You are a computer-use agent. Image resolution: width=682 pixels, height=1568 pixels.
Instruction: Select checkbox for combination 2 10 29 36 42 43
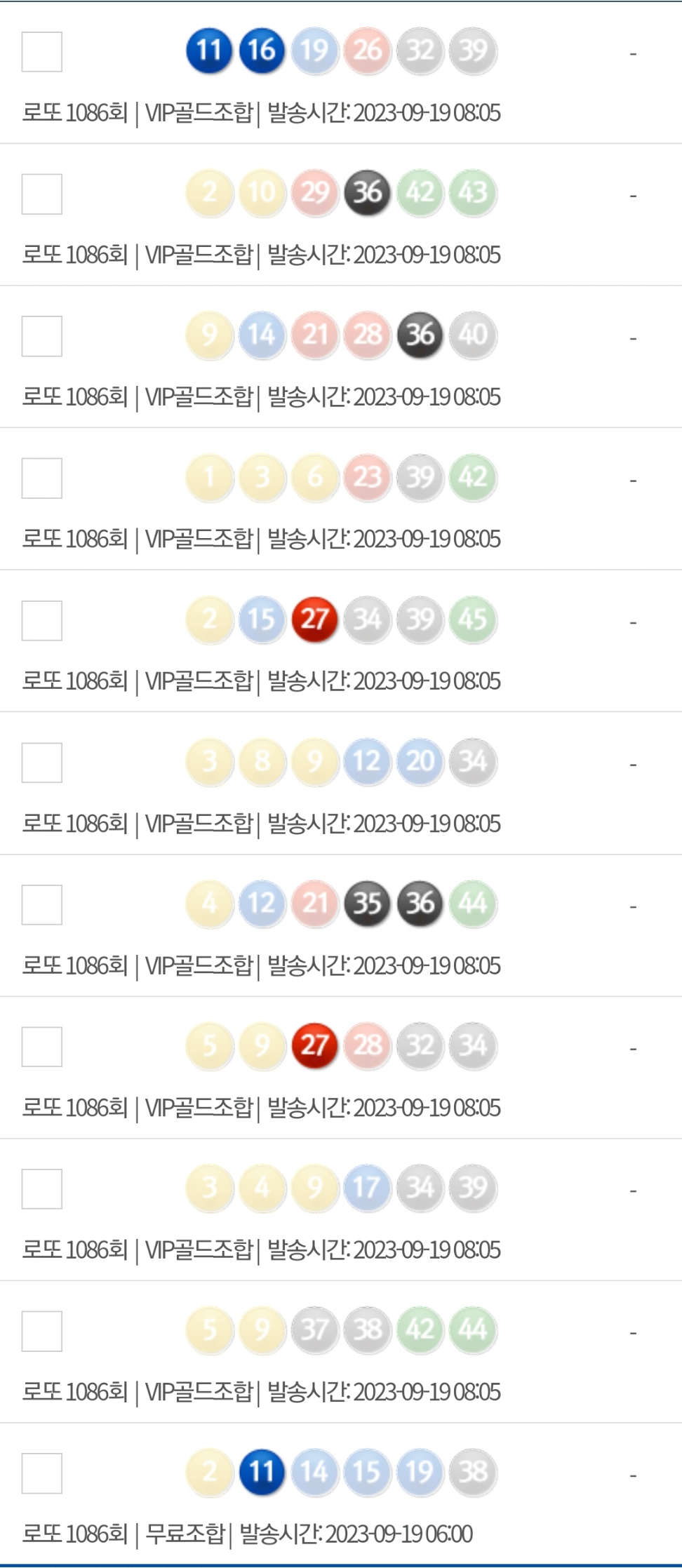coord(42,194)
